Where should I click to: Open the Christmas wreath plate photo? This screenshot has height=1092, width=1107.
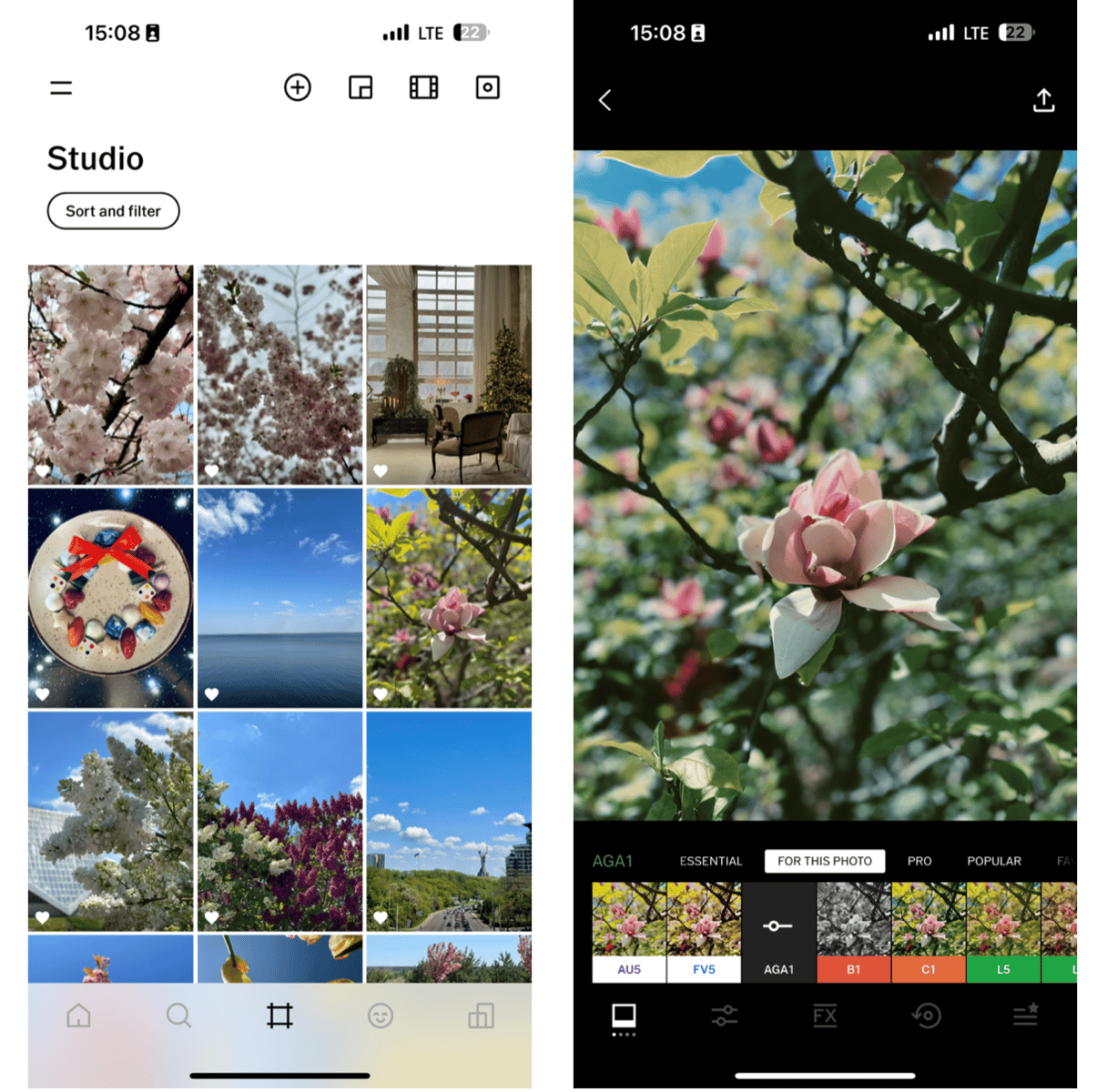point(110,598)
